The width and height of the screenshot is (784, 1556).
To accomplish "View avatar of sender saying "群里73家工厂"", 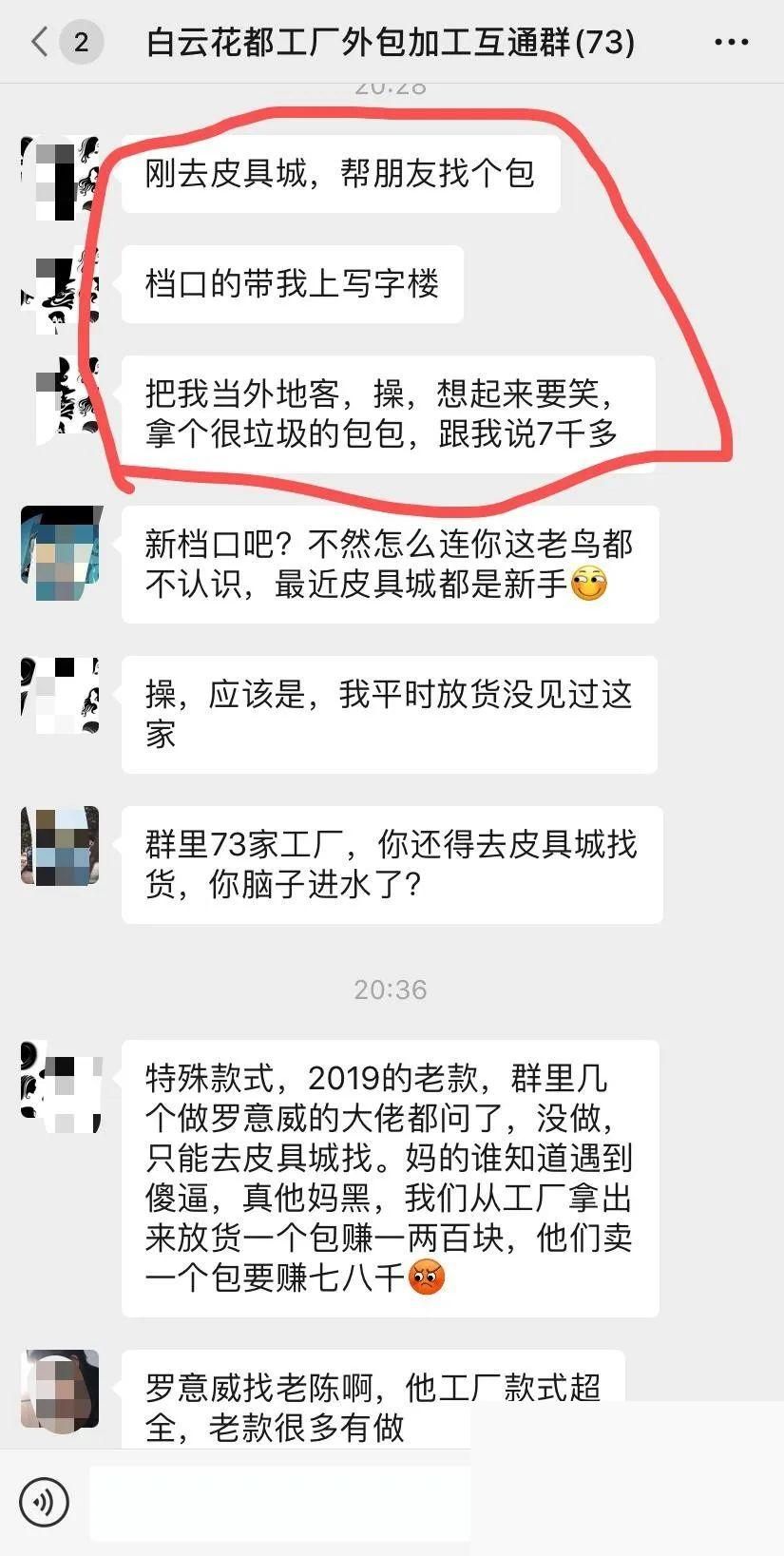I will [x=61, y=846].
